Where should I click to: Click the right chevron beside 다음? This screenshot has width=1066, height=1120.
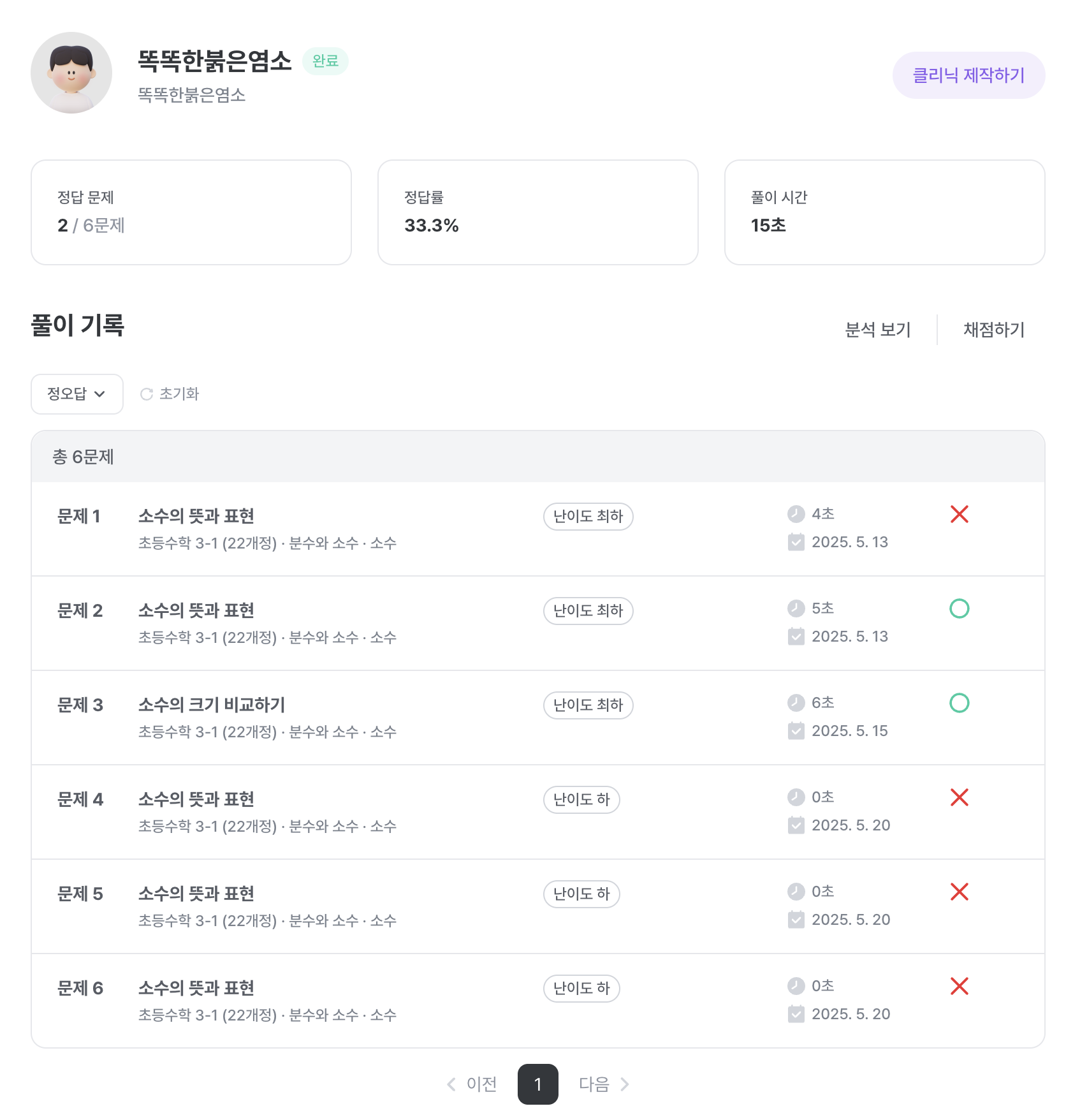pos(624,1084)
